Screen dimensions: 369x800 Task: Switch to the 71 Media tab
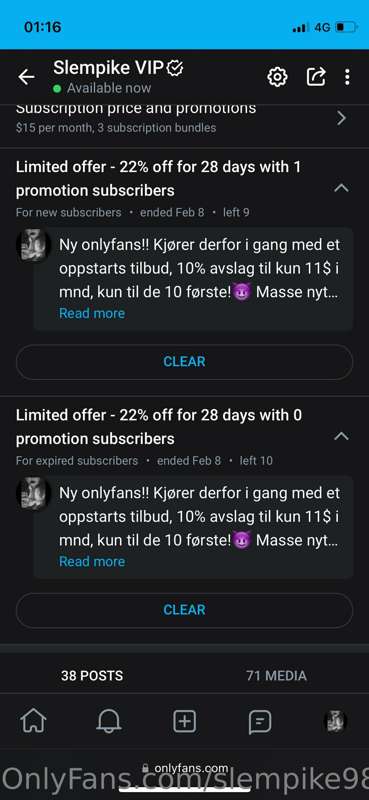(x=276, y=676)
